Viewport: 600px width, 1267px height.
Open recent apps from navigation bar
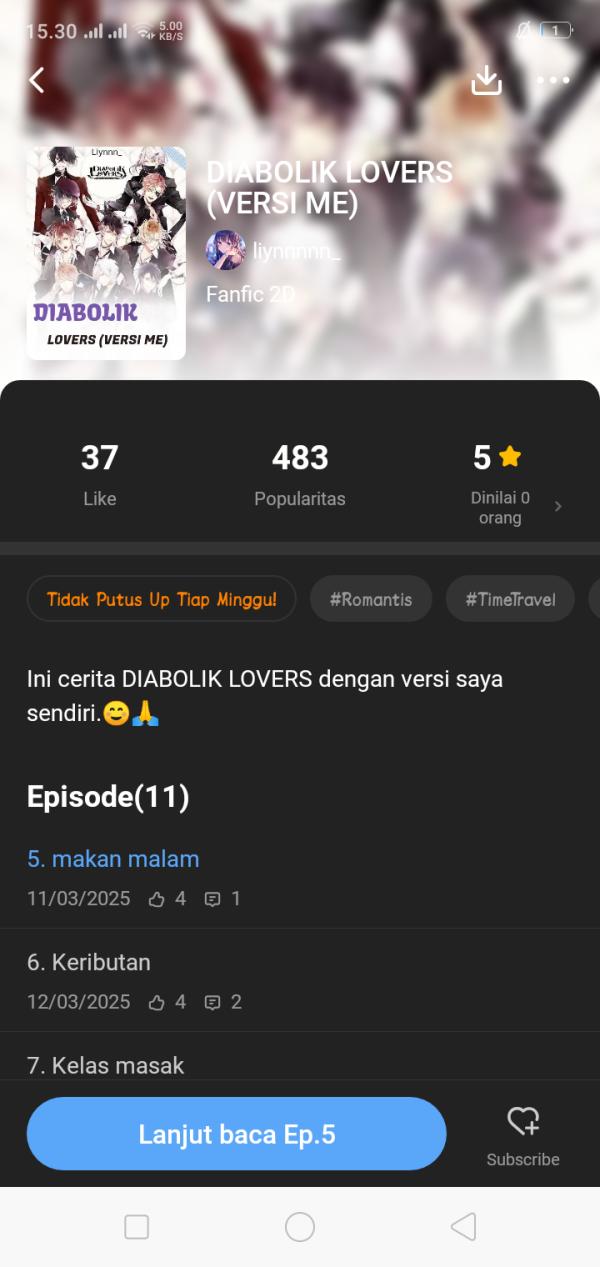click(x=137, y=1227)
